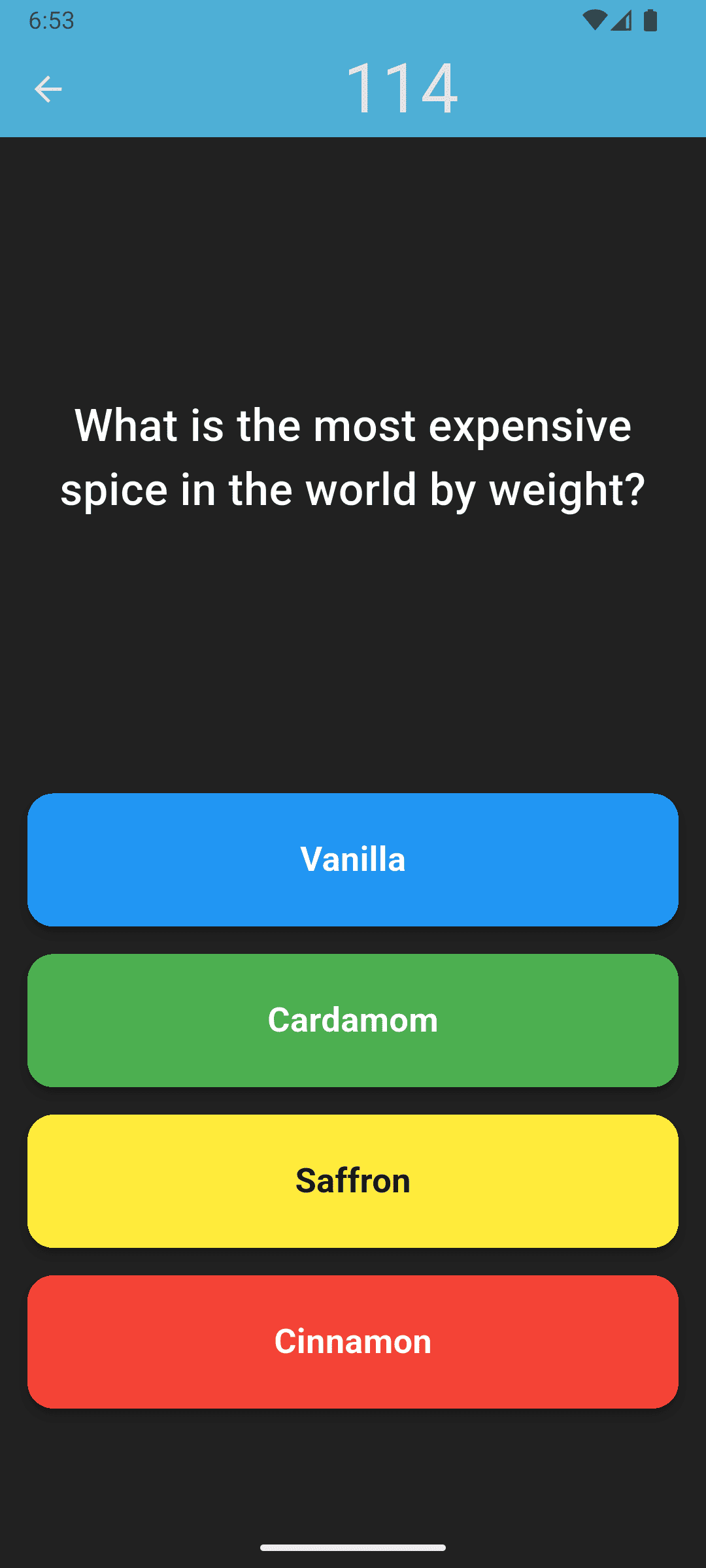This screenshot has height=1568, width=706.
Task: Answer with Saffron
Action: pos(353,1181)
